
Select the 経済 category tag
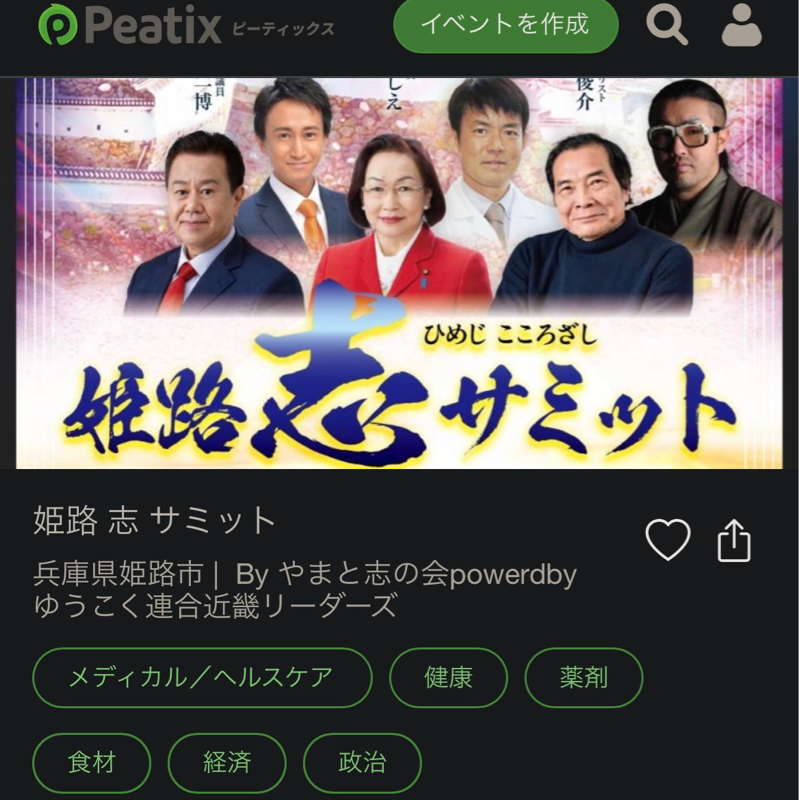(226, 762)
